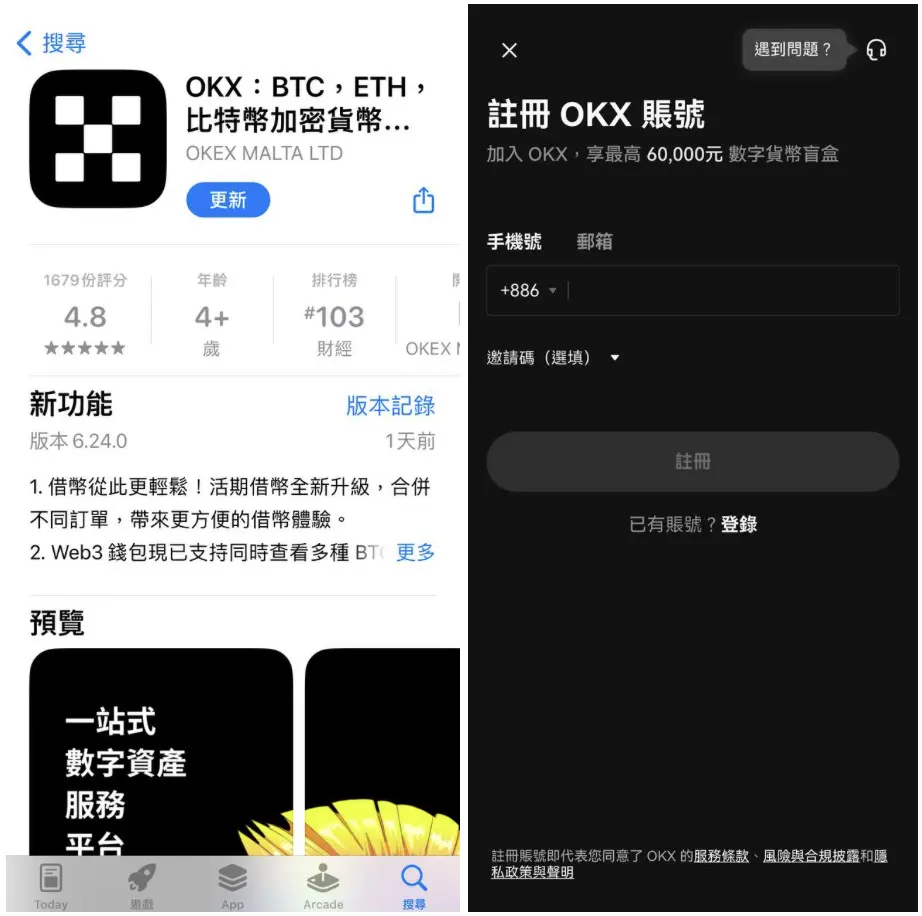The image size is (922, 916).
Task: Focus the phone number input field
Action: [x=730, y=291]
